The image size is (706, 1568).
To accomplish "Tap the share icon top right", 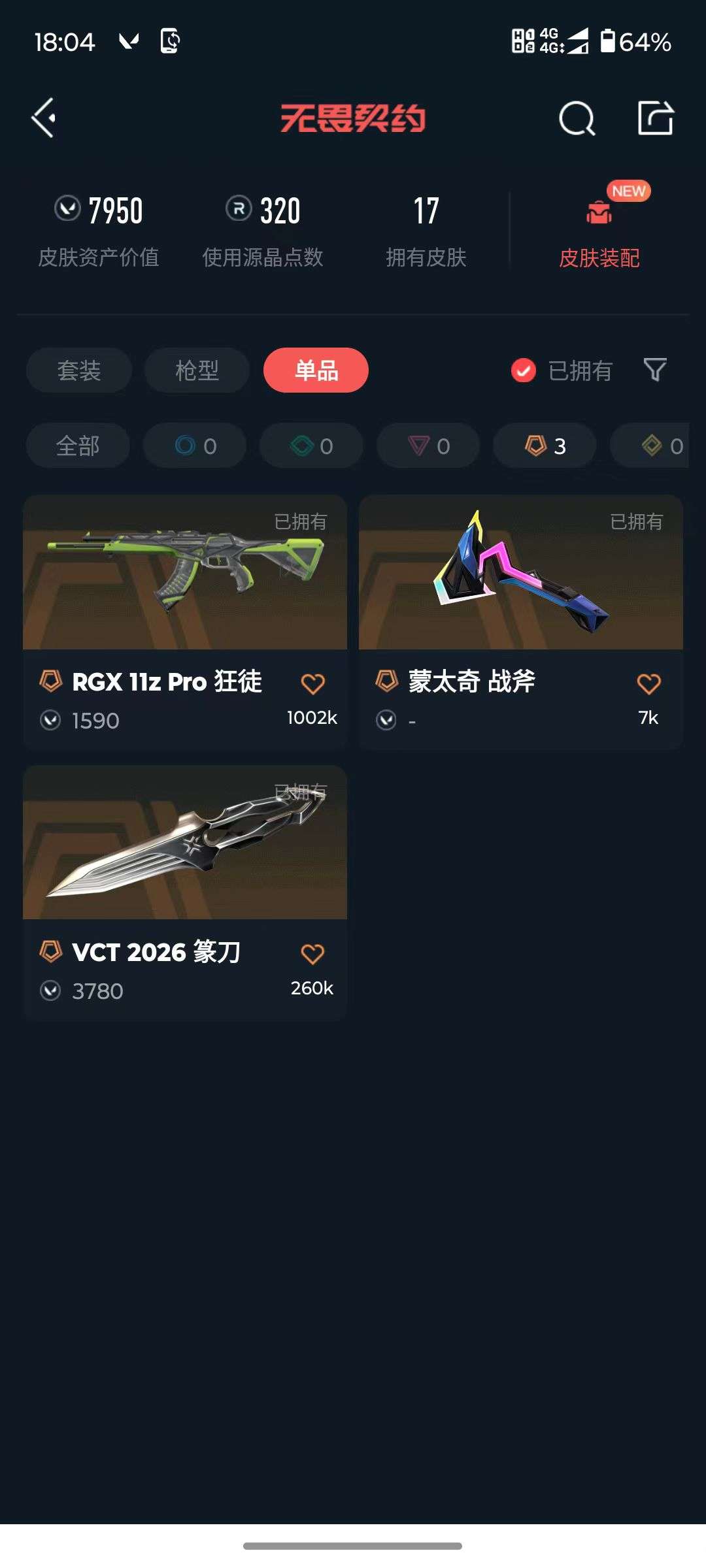I will pos(656,118).
